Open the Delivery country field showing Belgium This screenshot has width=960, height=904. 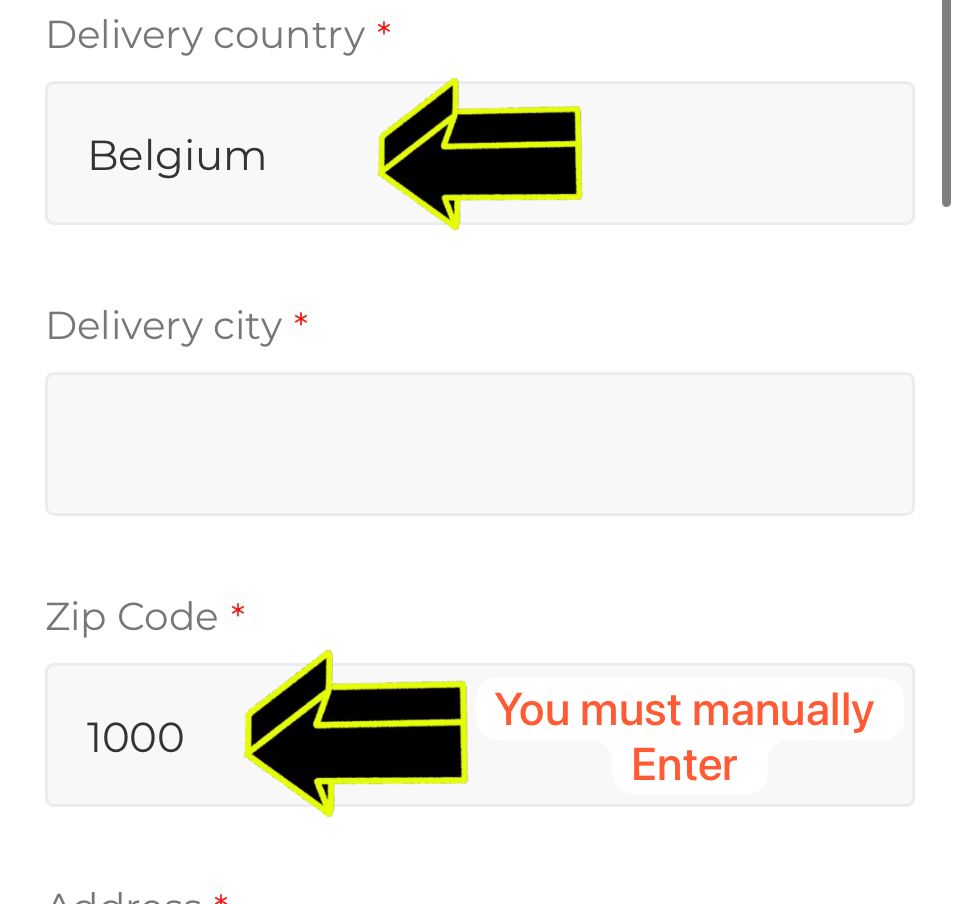click(200, 154)
